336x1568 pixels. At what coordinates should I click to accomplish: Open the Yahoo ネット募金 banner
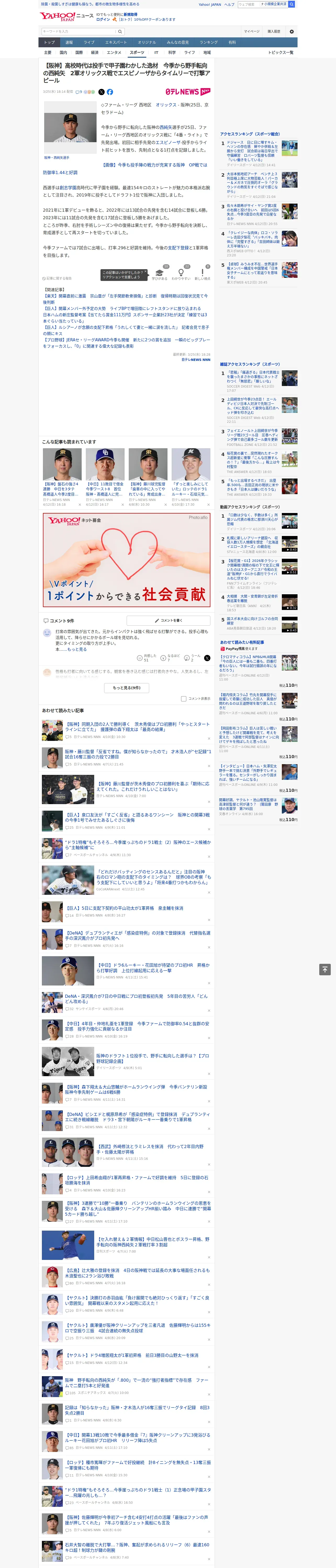pos(126,560)
